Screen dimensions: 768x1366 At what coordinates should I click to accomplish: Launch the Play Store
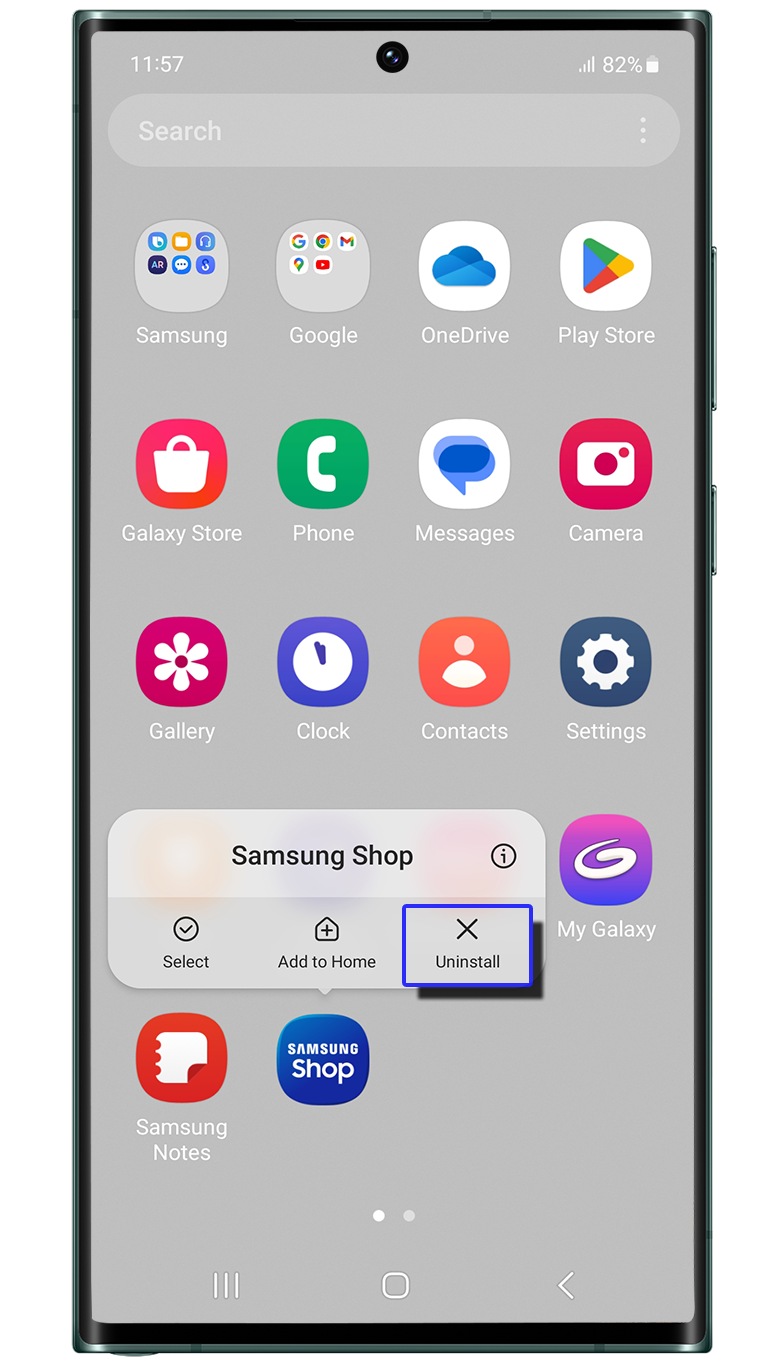coord(606,267)
